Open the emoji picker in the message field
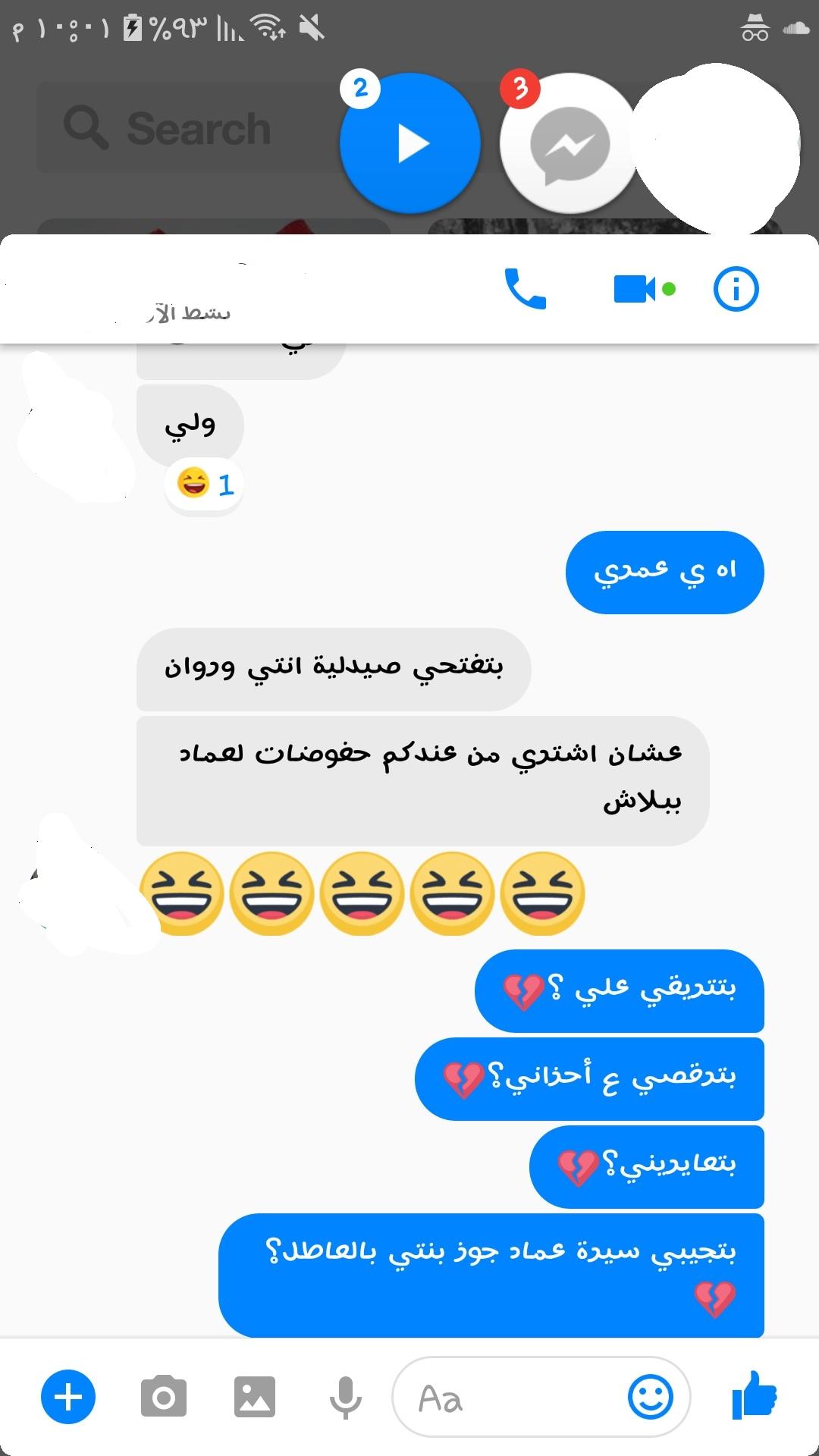The image size is (819, 1456). [x=651, y=1397]
